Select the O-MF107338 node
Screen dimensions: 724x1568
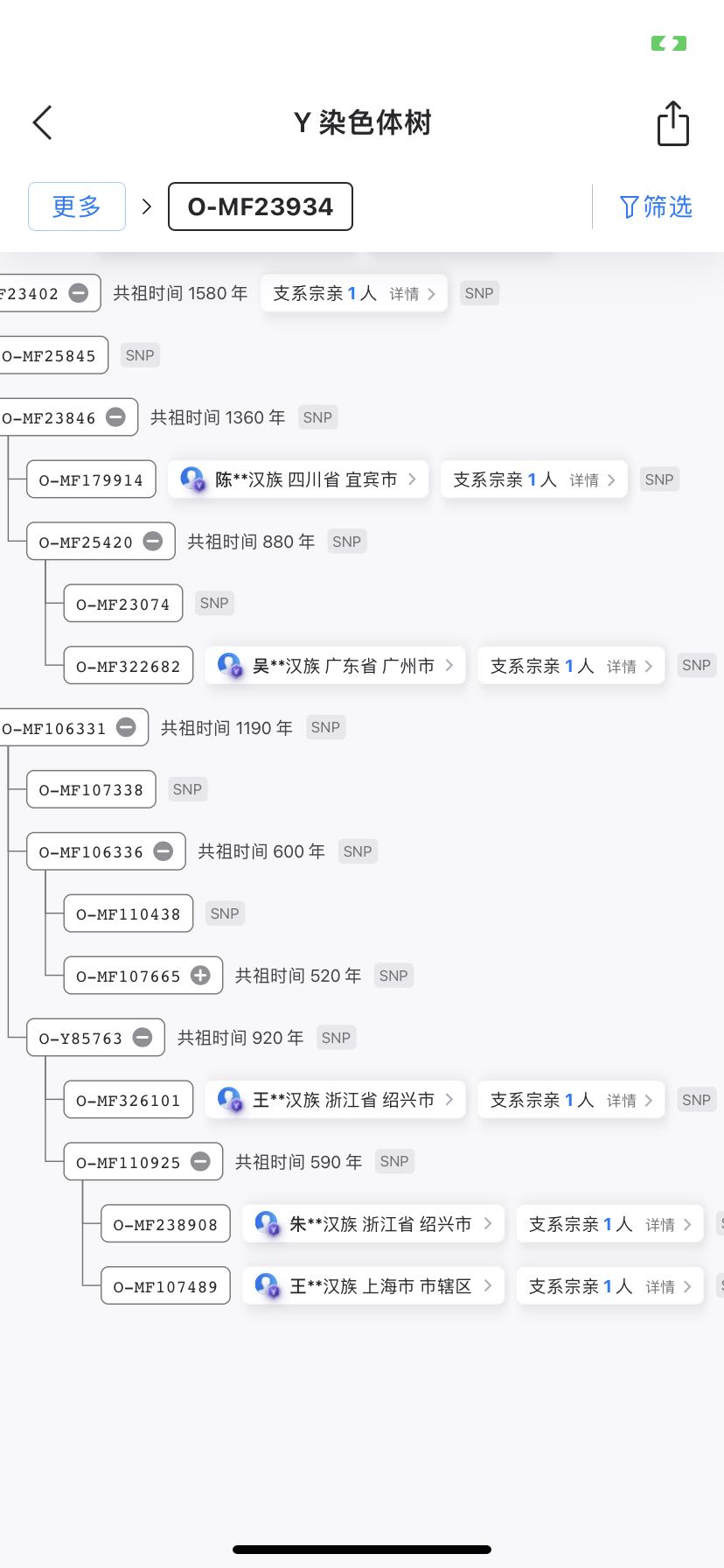point(91,790)
